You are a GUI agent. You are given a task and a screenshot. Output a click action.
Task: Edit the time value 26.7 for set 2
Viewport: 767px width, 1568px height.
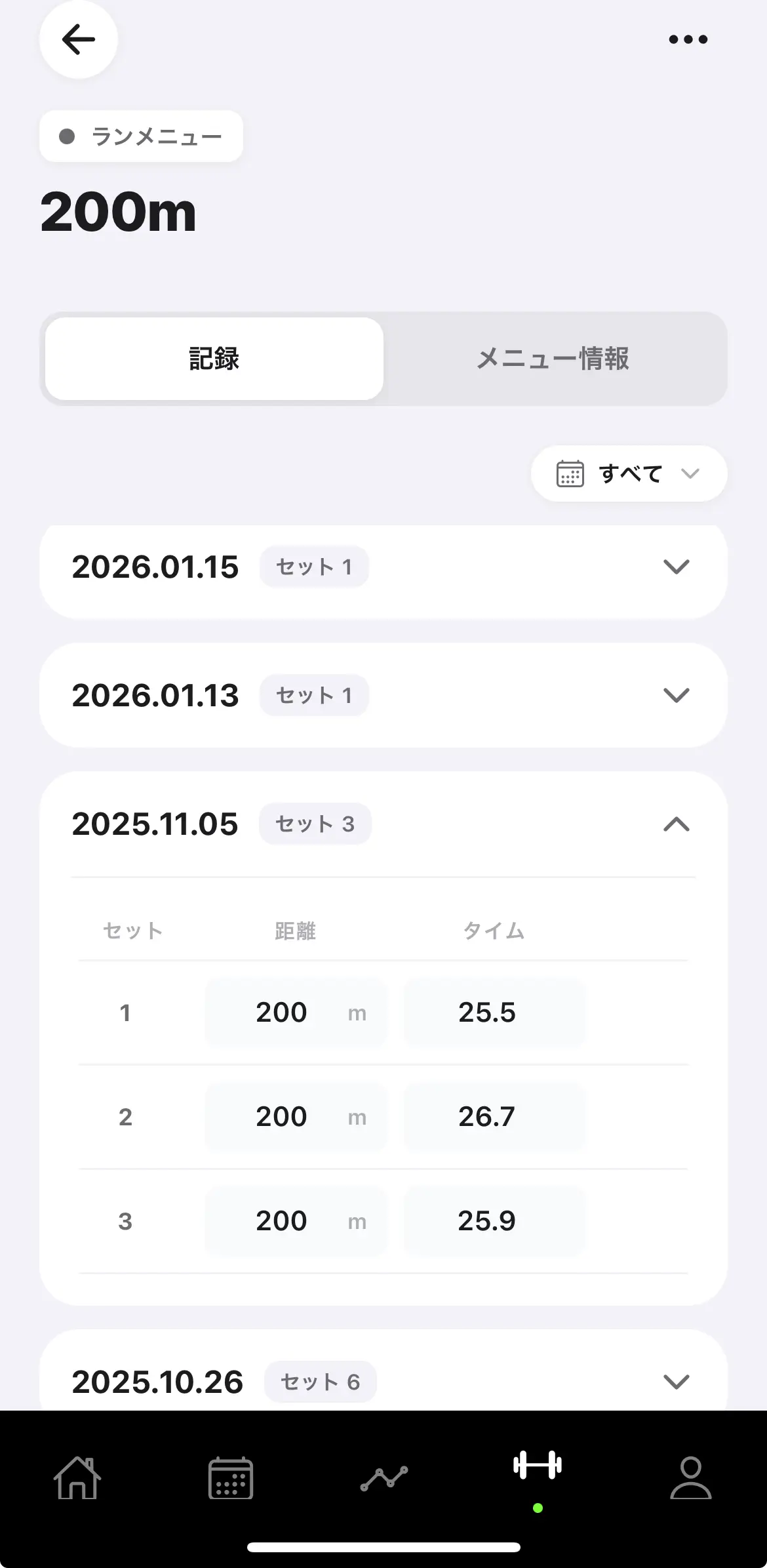(x=494, y=1116)
